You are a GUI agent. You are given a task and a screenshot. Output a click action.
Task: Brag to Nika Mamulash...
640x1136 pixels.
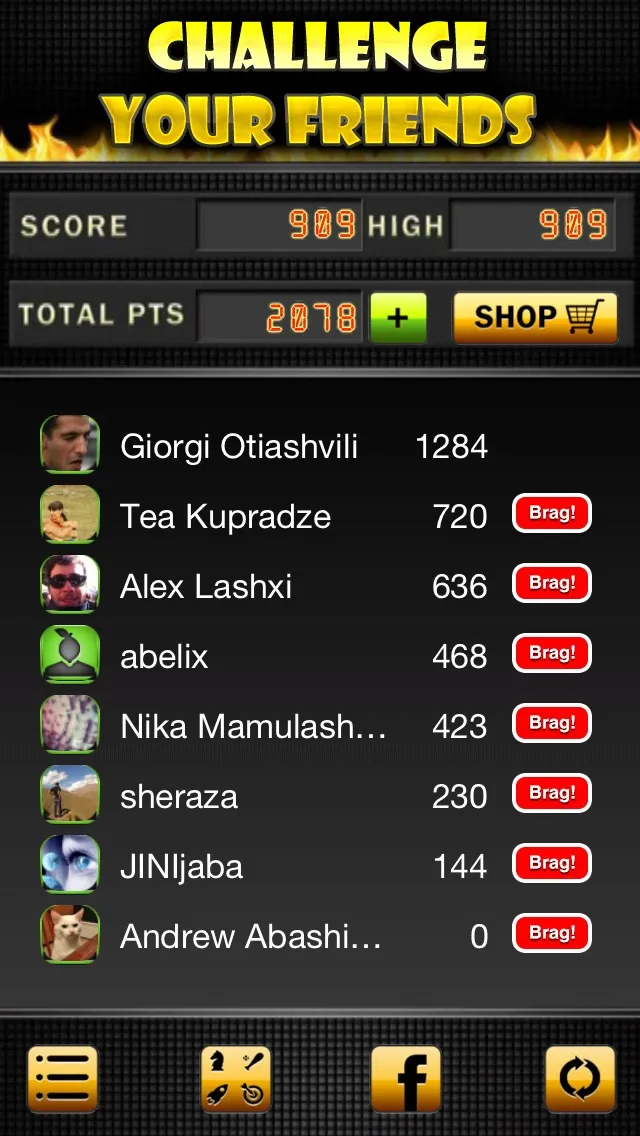click(x=552, y=724)
